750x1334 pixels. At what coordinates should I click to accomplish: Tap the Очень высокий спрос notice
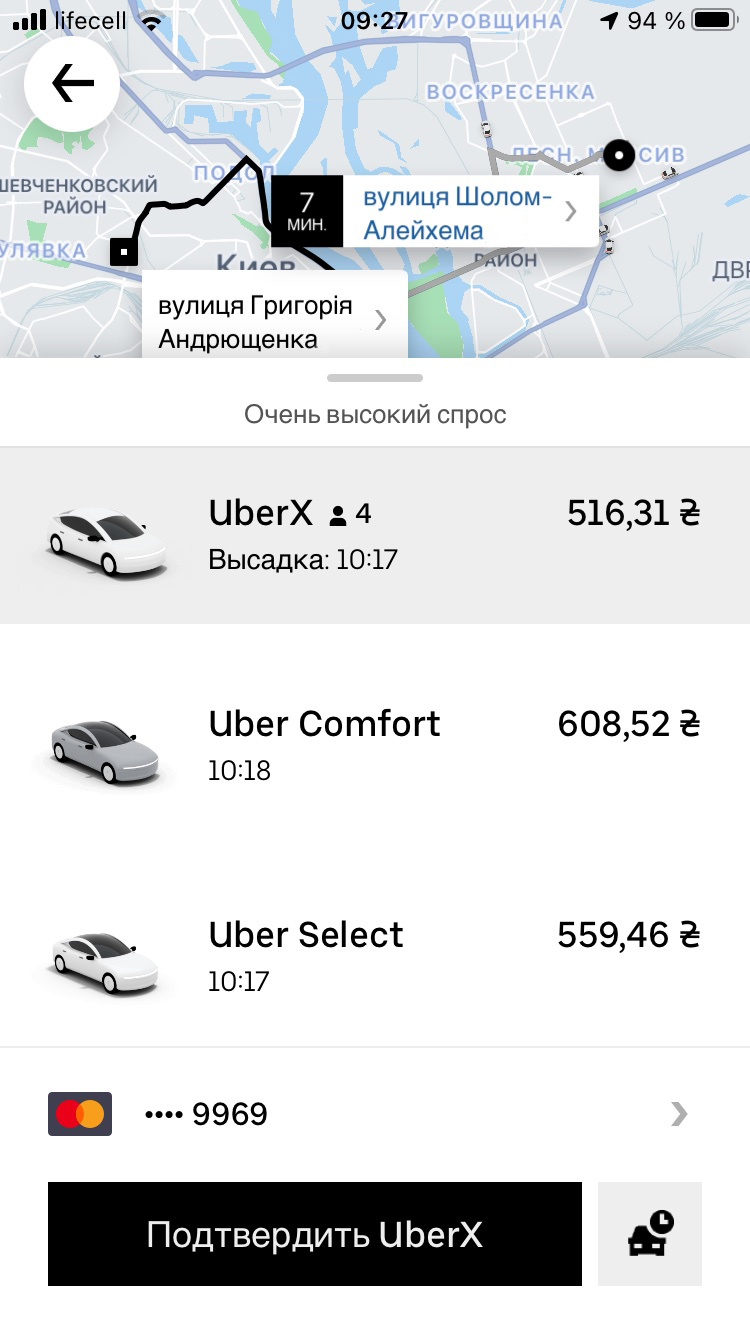coord(375,413)
